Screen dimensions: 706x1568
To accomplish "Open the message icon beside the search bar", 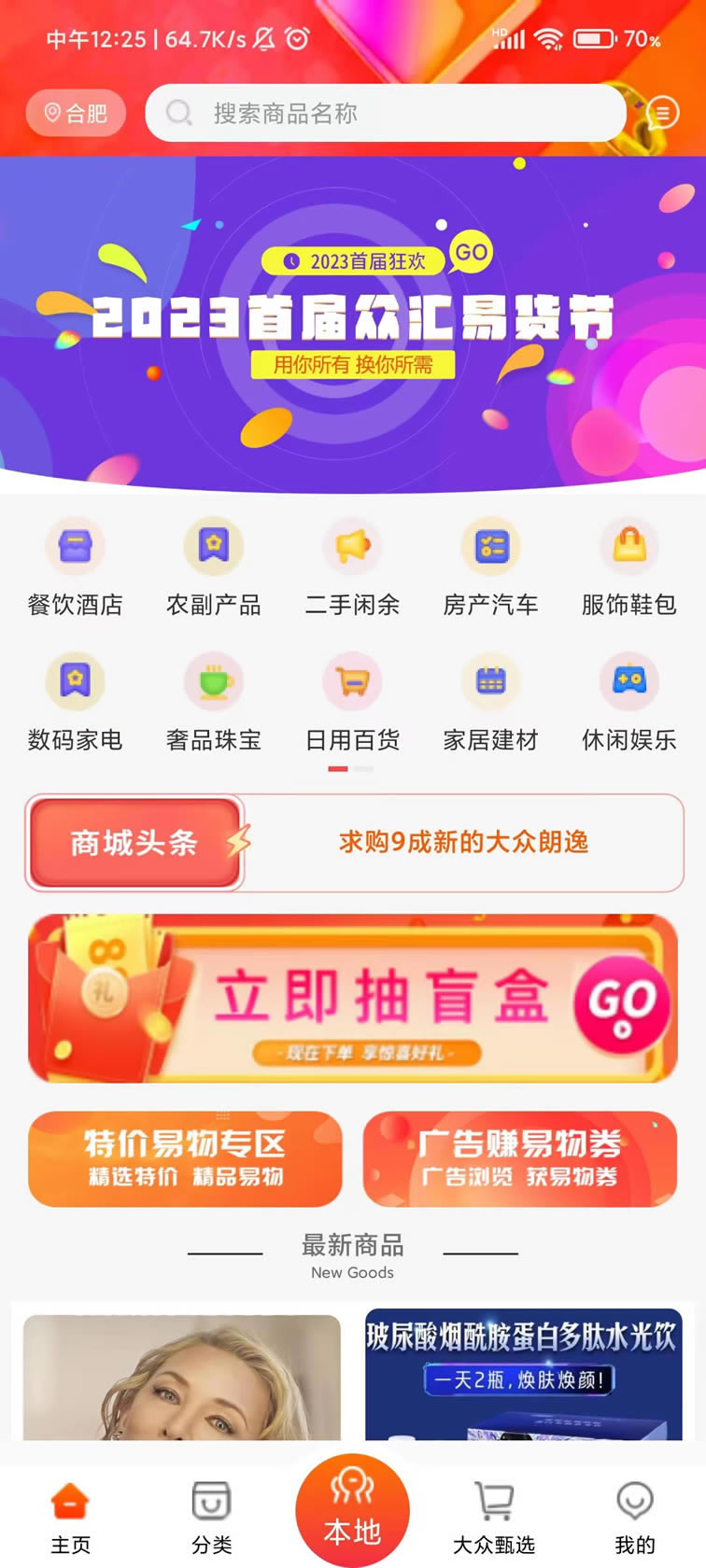I will 662,113.
